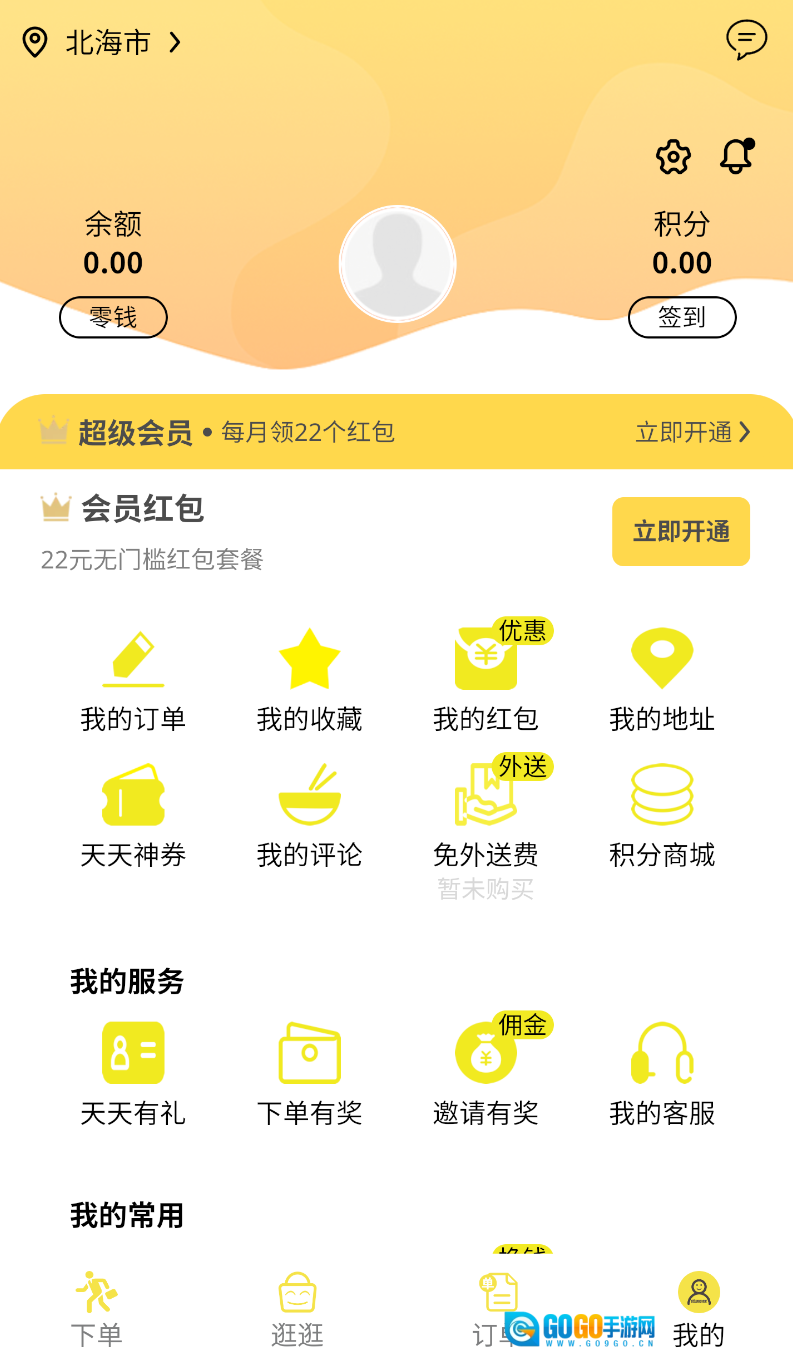The image size is (793, 1357).
Task: Open the messages chat icon
Action: (x=746, y=40)
